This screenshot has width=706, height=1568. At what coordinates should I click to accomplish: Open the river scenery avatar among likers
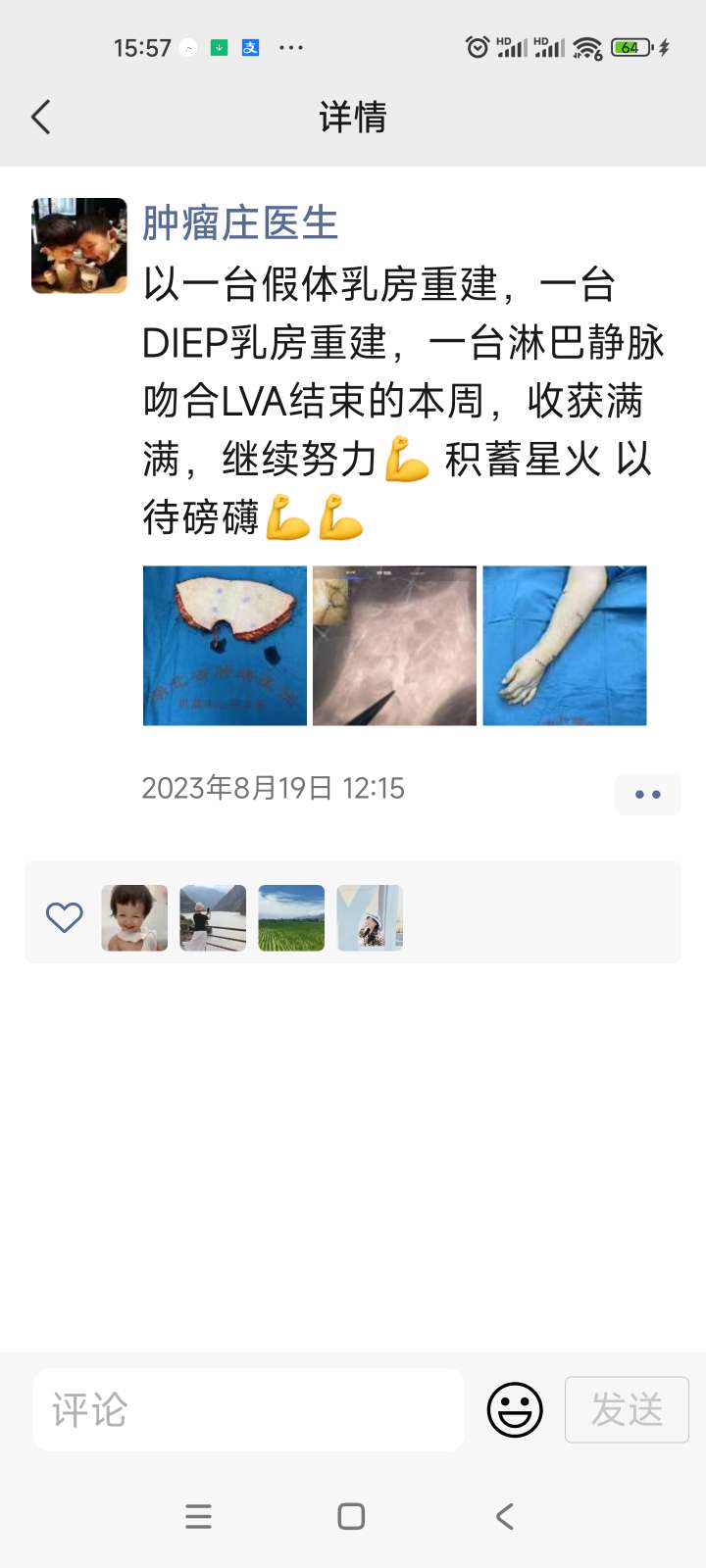pyautogui.click(x=213, y=918)
